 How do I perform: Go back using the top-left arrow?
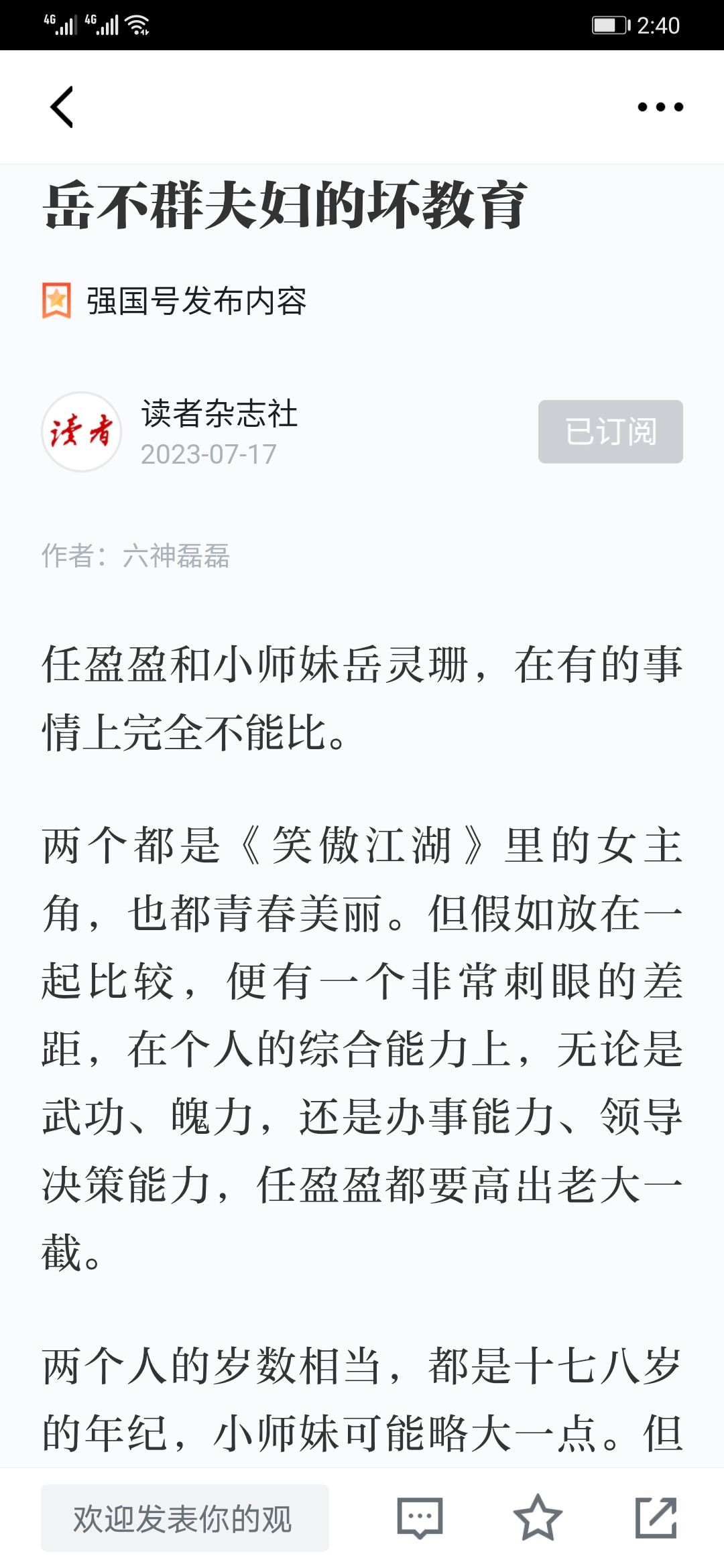[62, 107]
